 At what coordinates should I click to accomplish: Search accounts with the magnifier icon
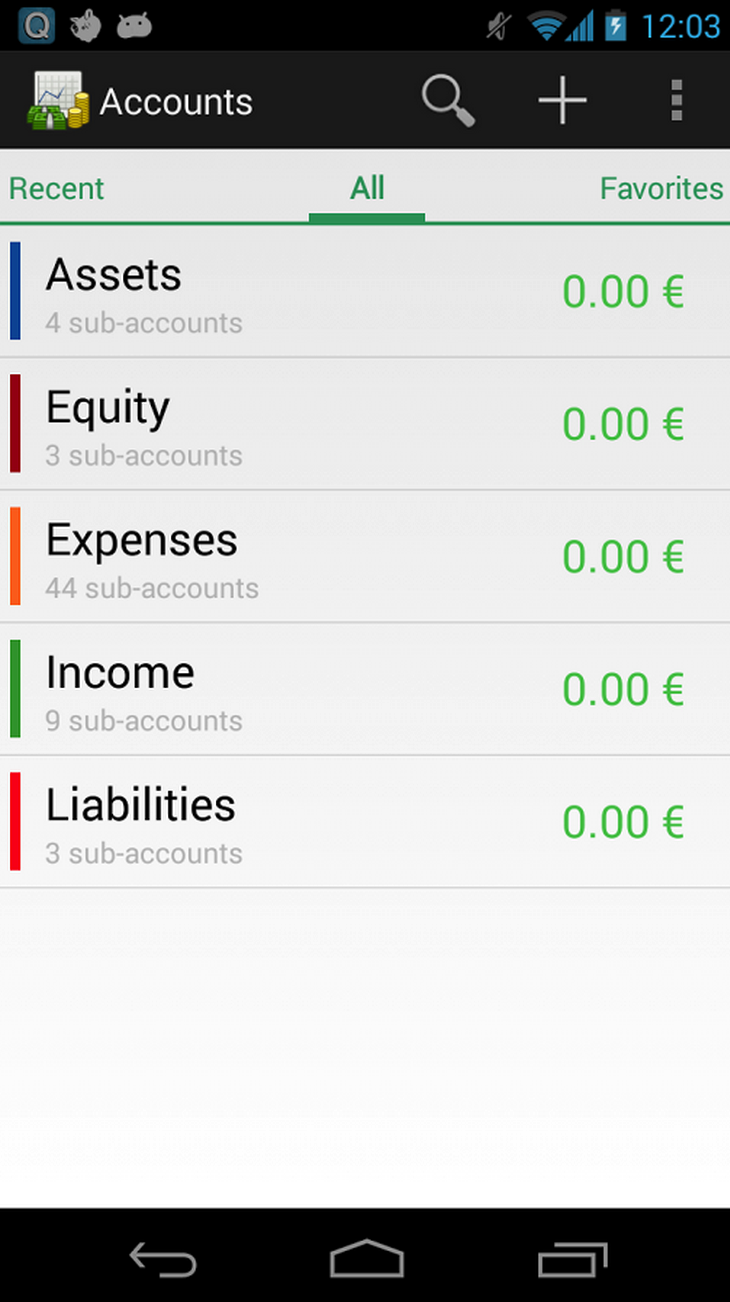point(447,101)
